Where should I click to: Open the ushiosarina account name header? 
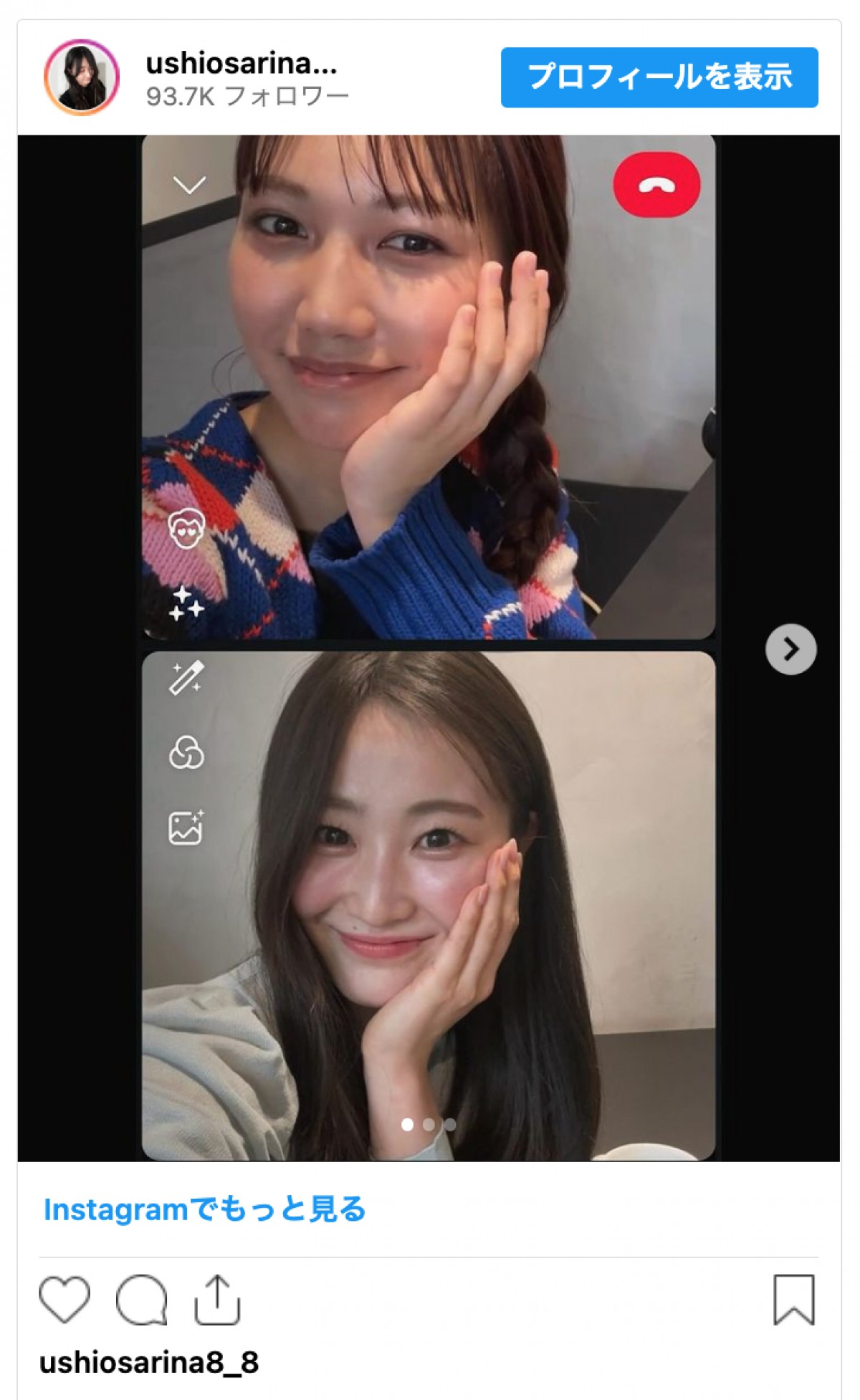[x=242, y=64]
